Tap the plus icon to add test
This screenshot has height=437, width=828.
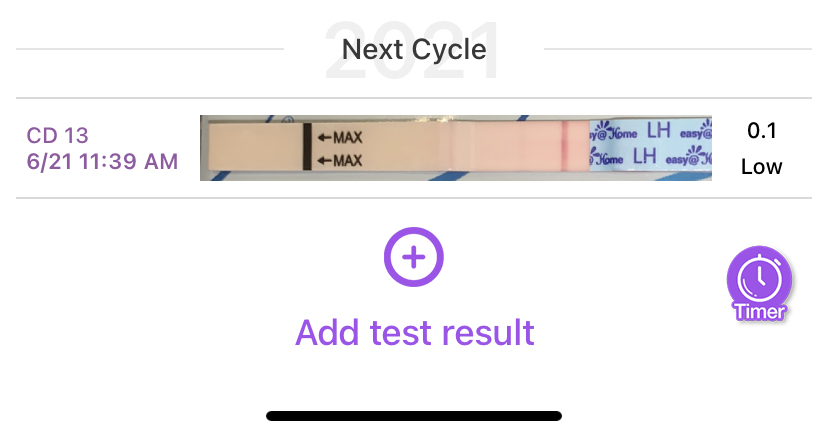414,257
